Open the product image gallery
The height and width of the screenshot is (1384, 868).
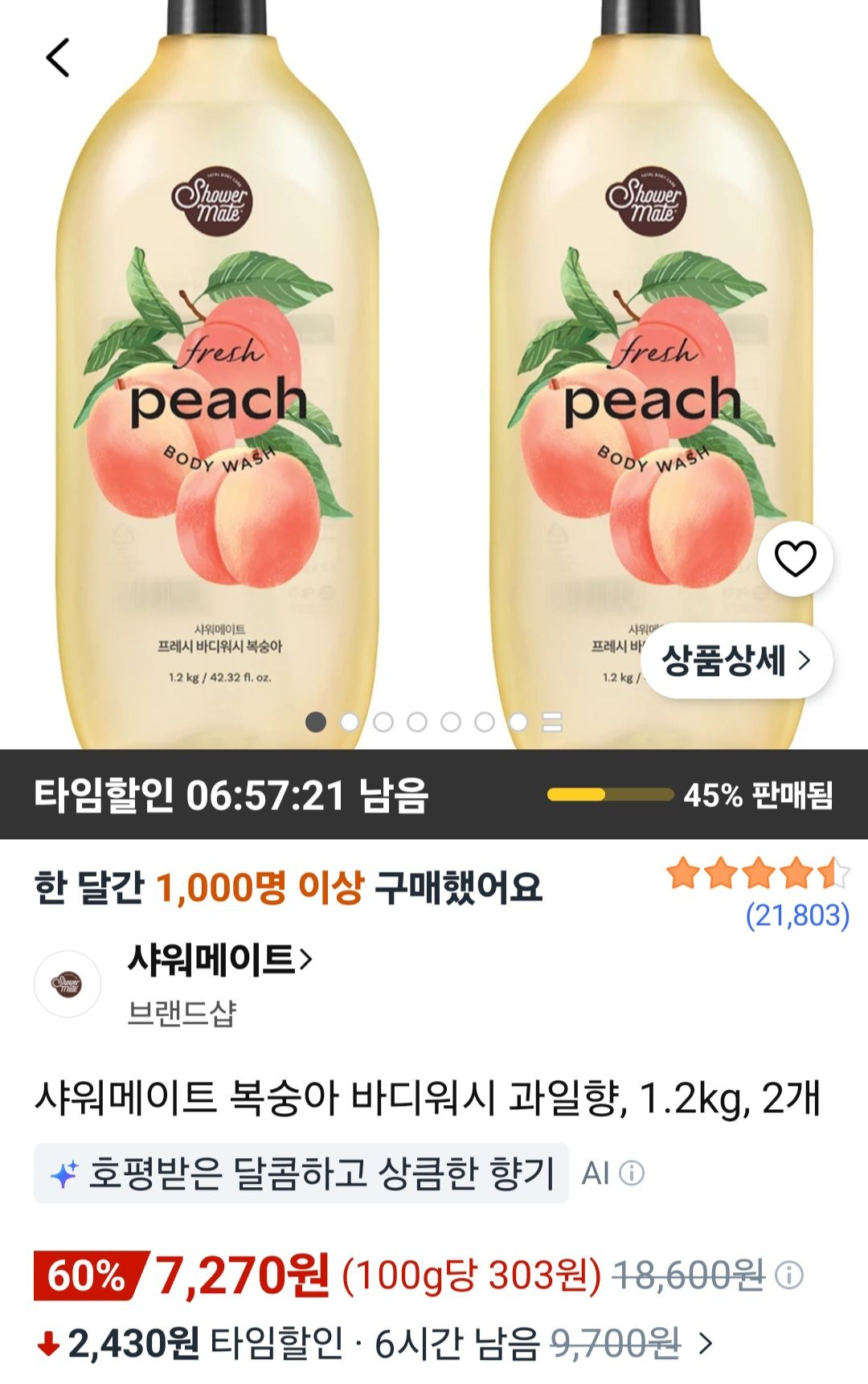point(434,375)
